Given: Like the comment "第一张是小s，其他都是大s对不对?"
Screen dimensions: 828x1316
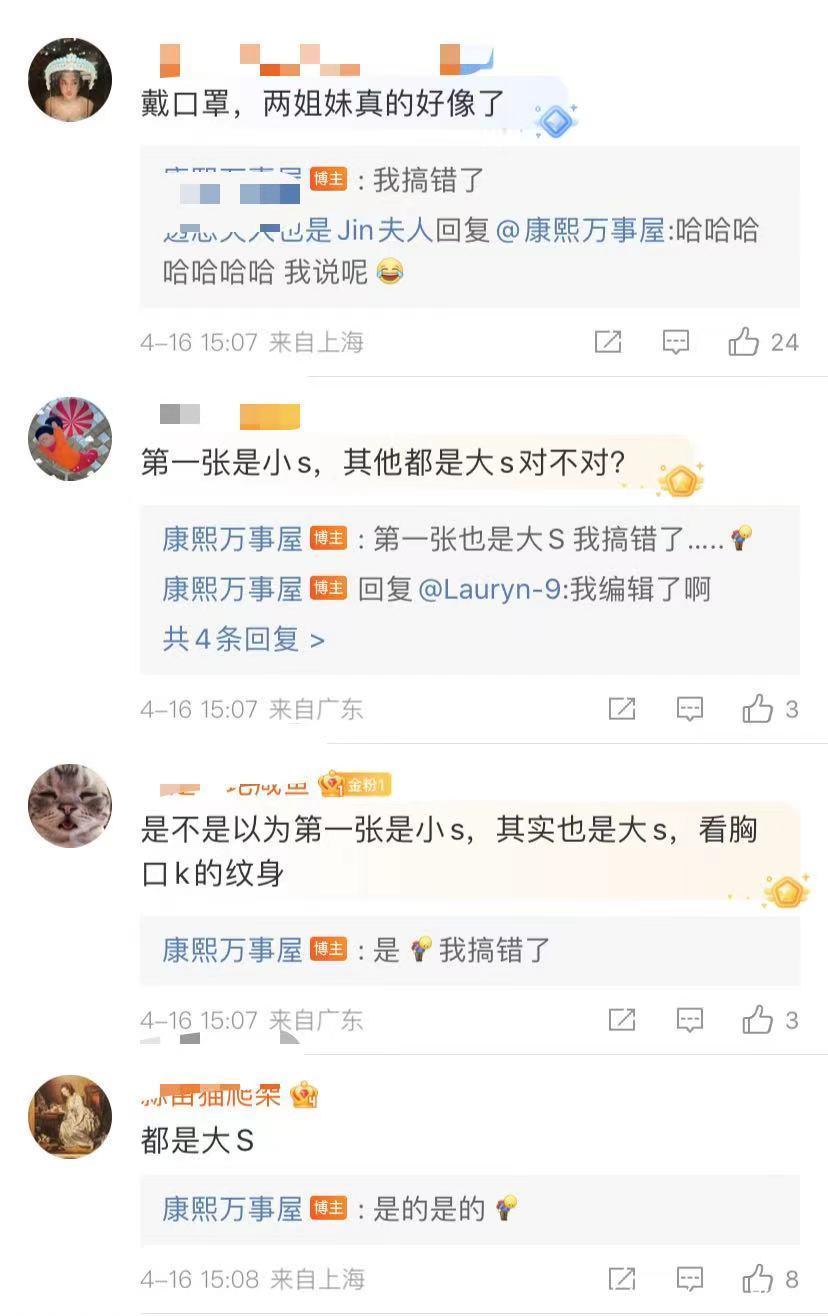Looking at the screenshot, I should [x=758, y=709].
